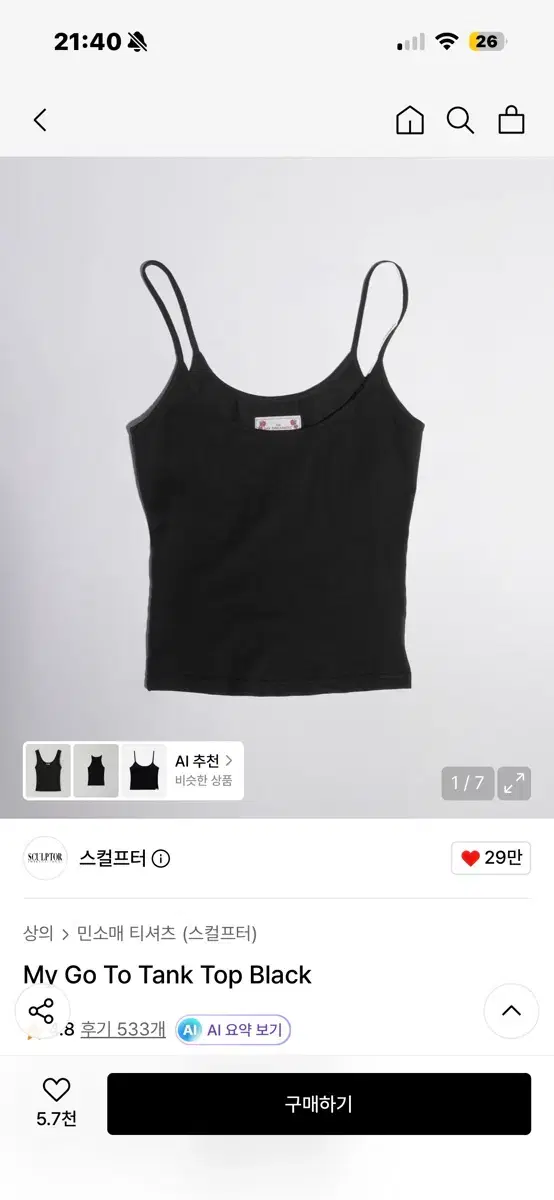554x1200 pixels.
Task: Show 스컬프터 brand info icon
Action: coord(161,858)
